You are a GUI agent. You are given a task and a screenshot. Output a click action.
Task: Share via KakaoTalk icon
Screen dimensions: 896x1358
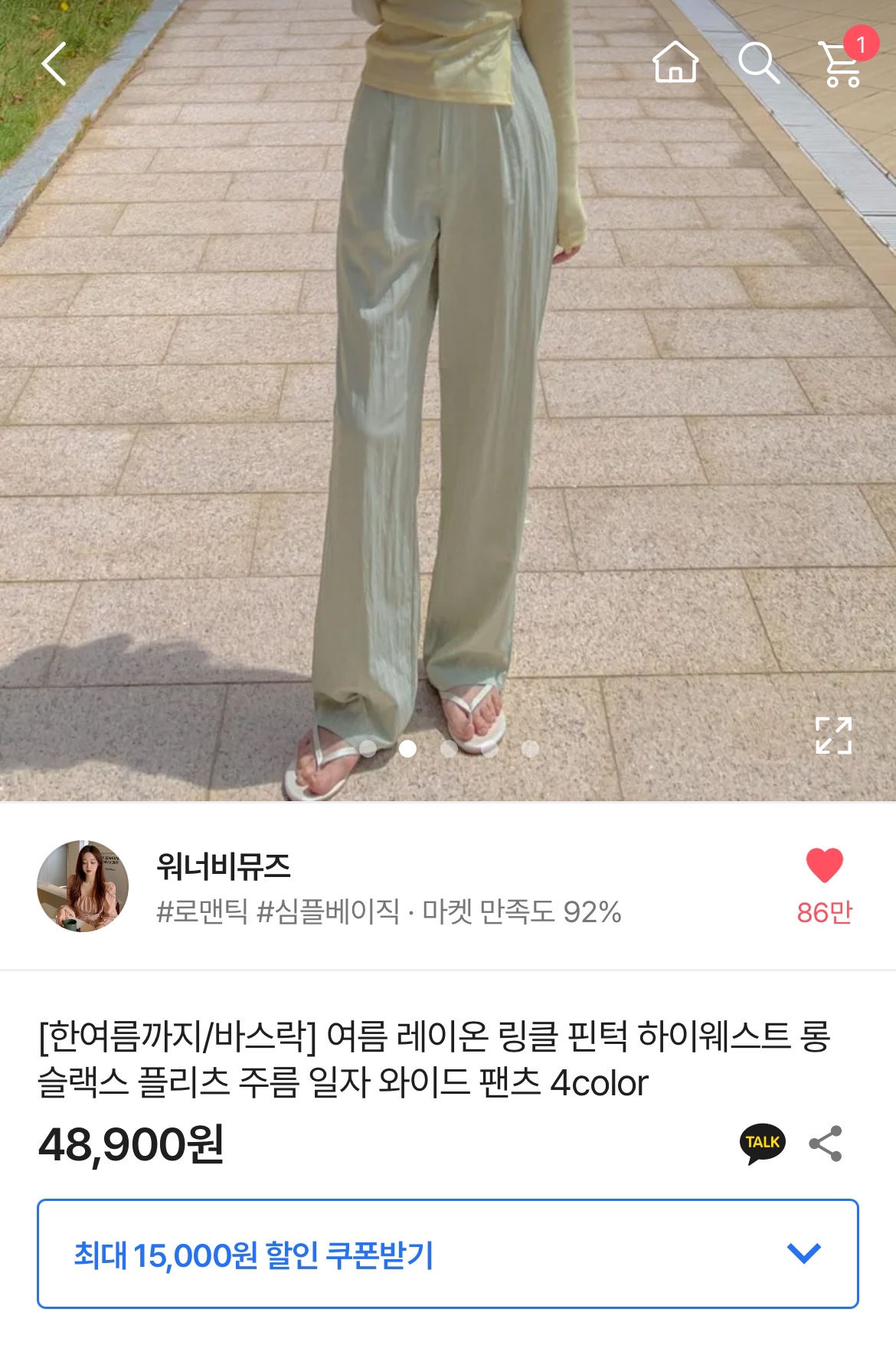tap(762, 1144)
